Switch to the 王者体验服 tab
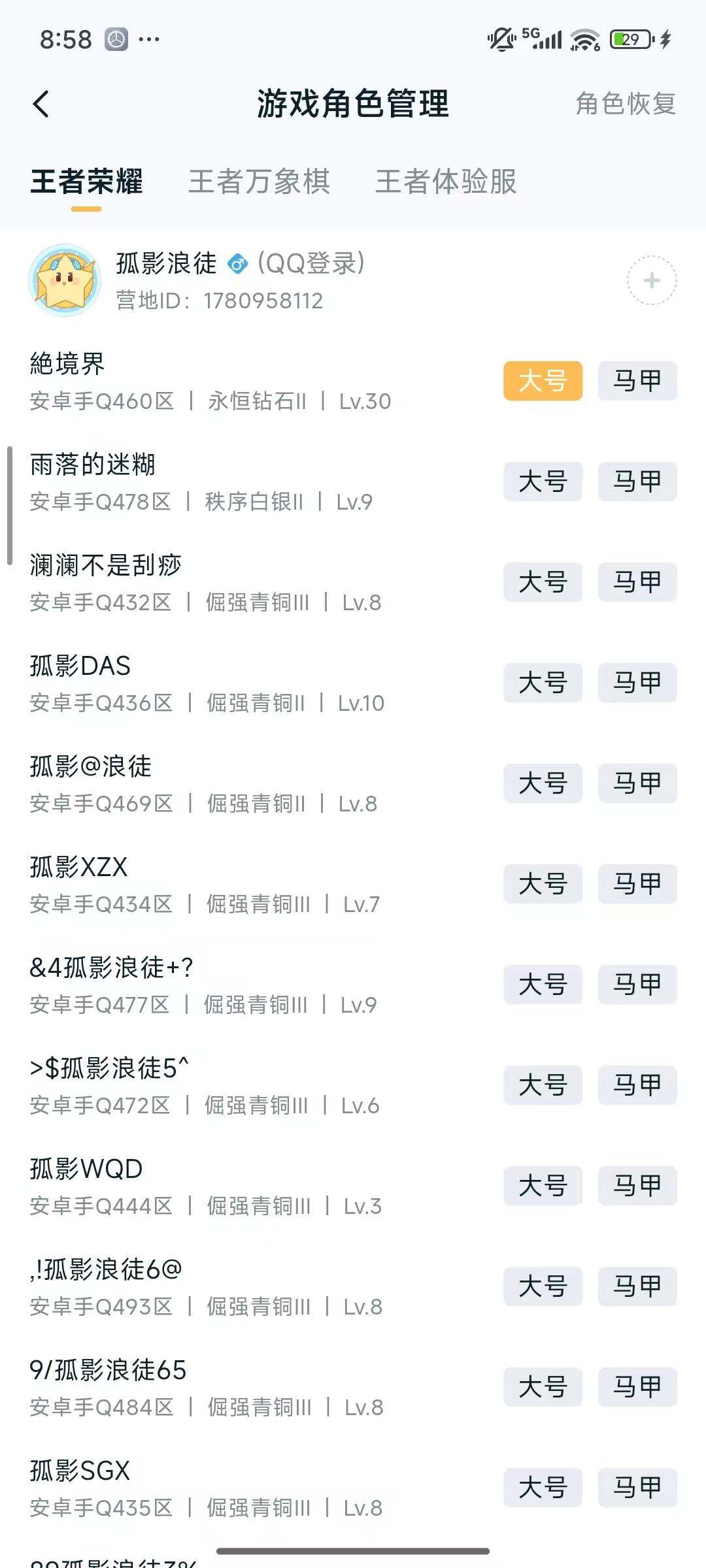 (446, 183)
